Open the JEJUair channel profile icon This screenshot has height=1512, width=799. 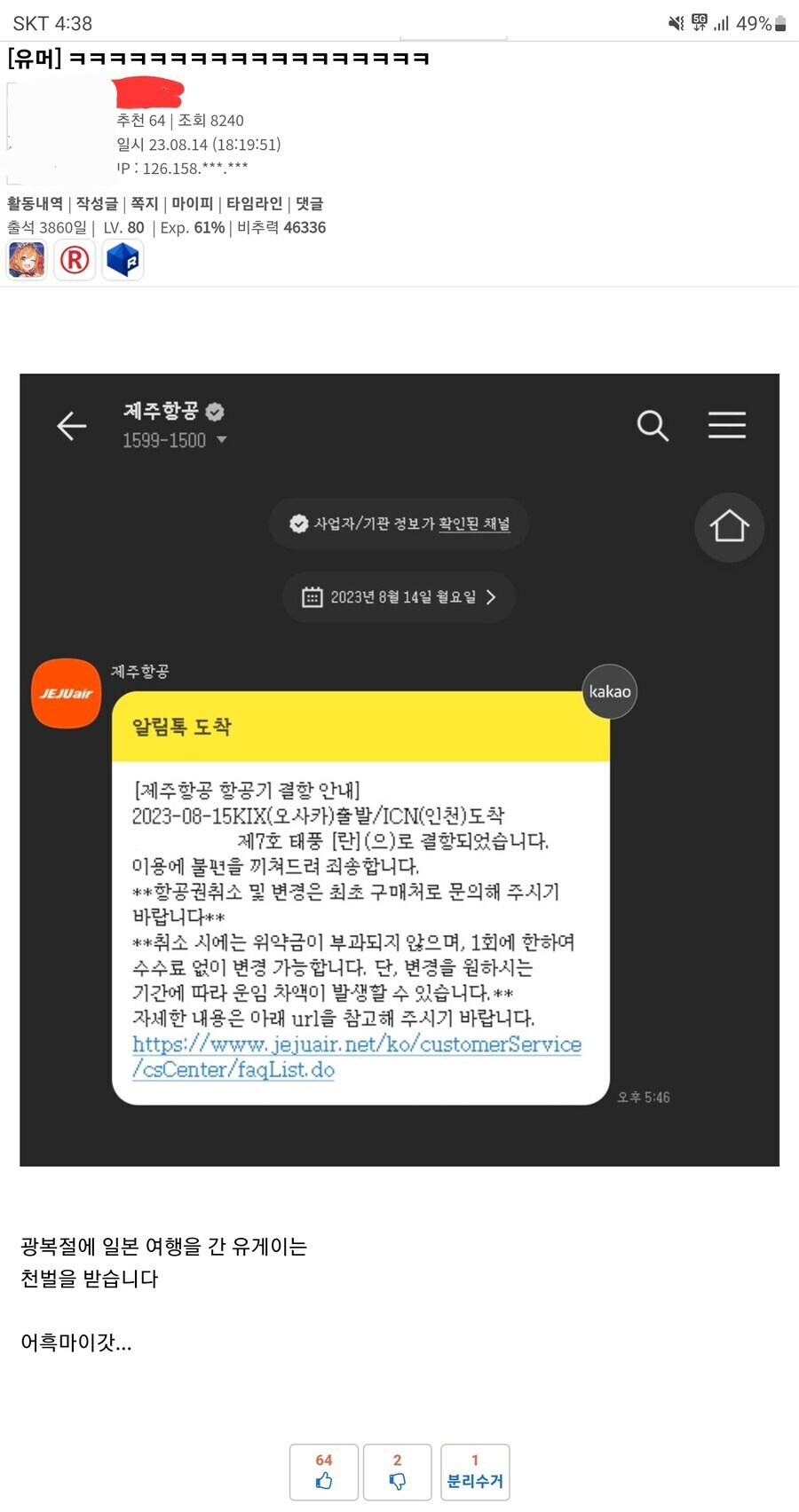[66, 693]
